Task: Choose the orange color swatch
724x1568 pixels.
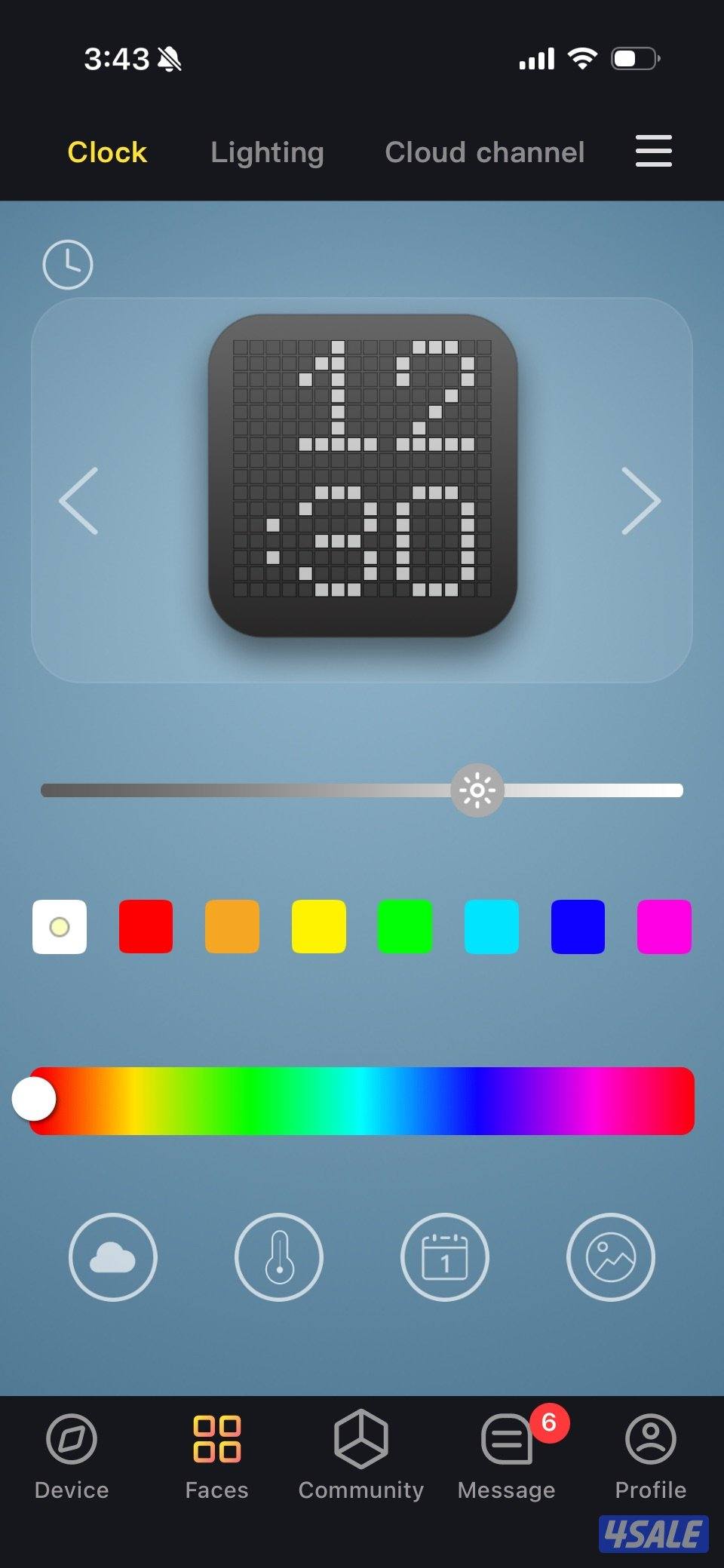Action: point(232,926)
